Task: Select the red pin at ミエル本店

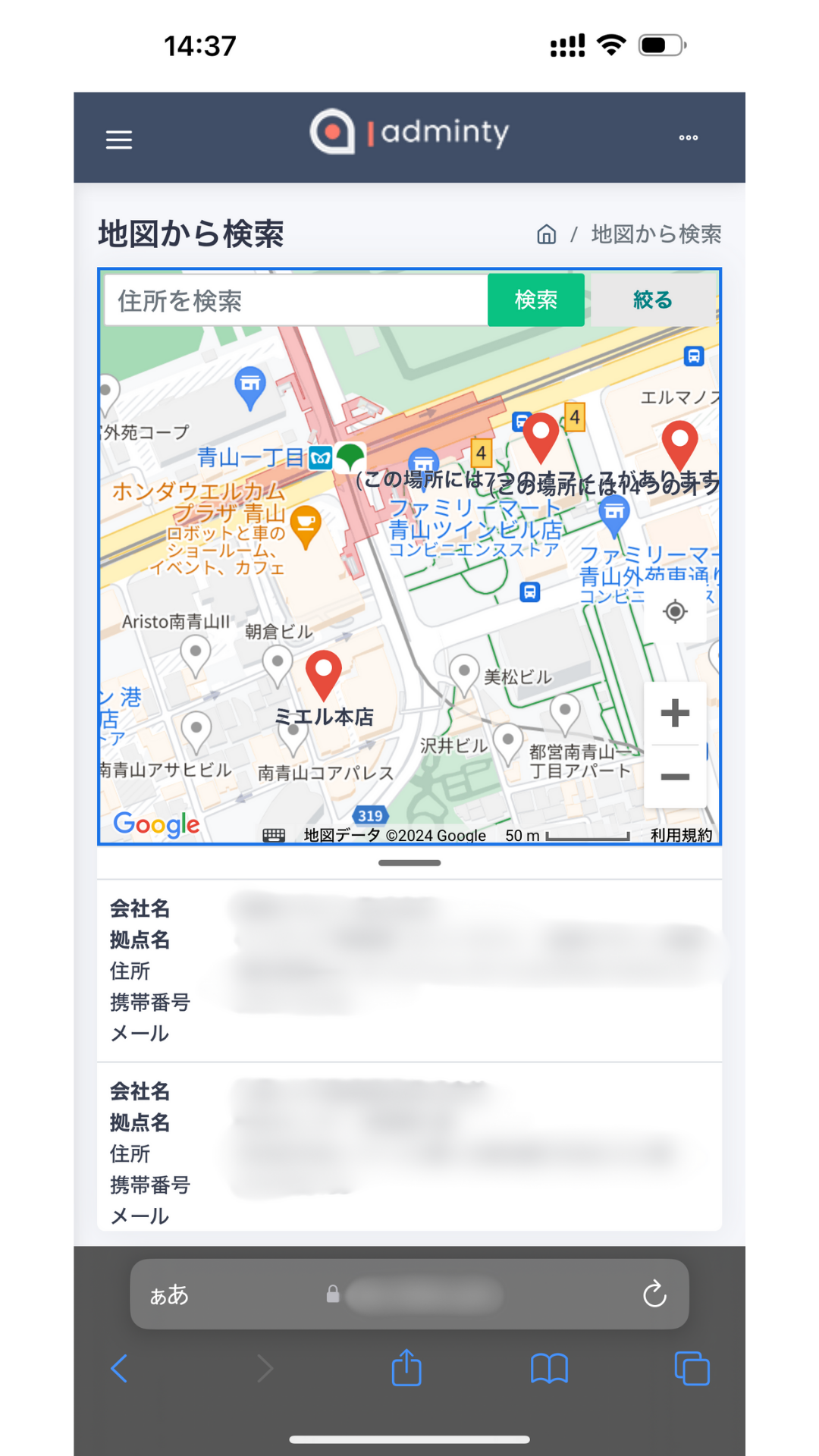Action: tap(324, 673)
